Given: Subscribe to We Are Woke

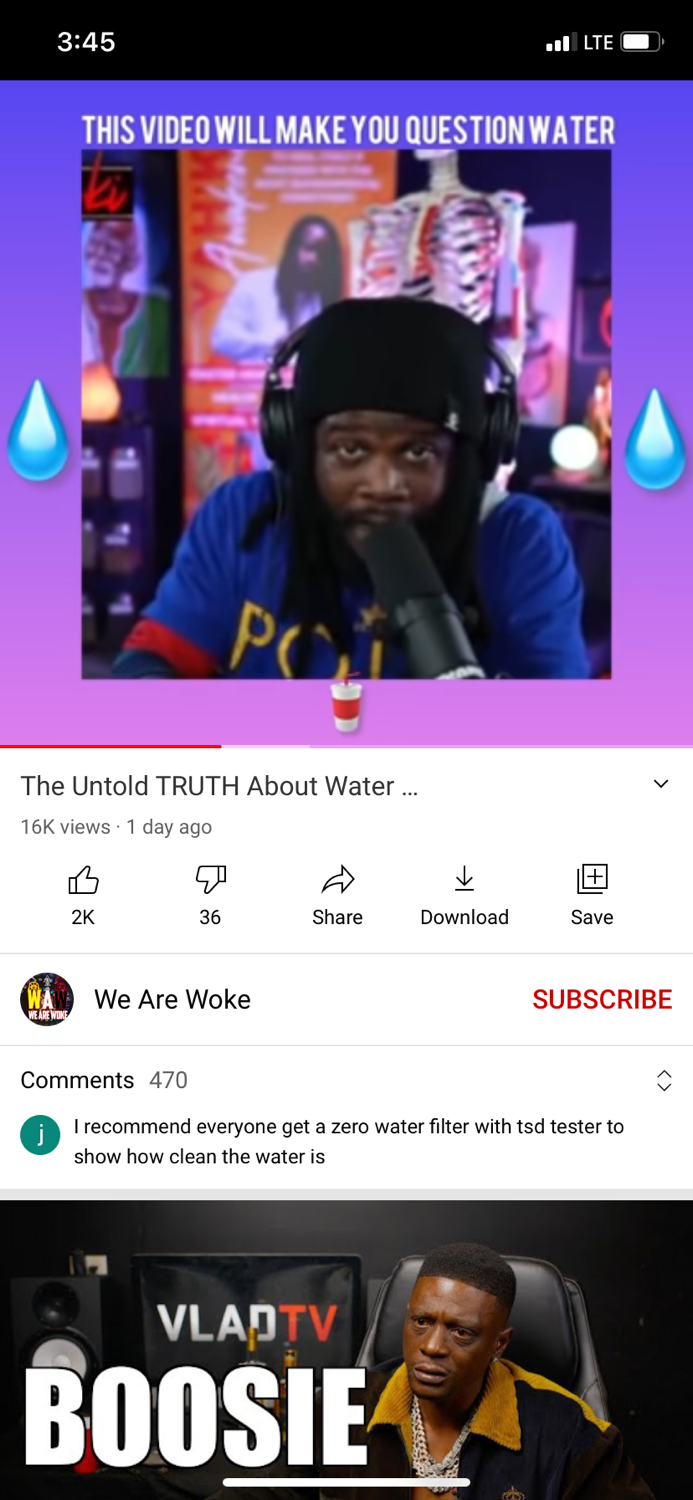Looking at the screenshot, I should (x=602, y=999).
